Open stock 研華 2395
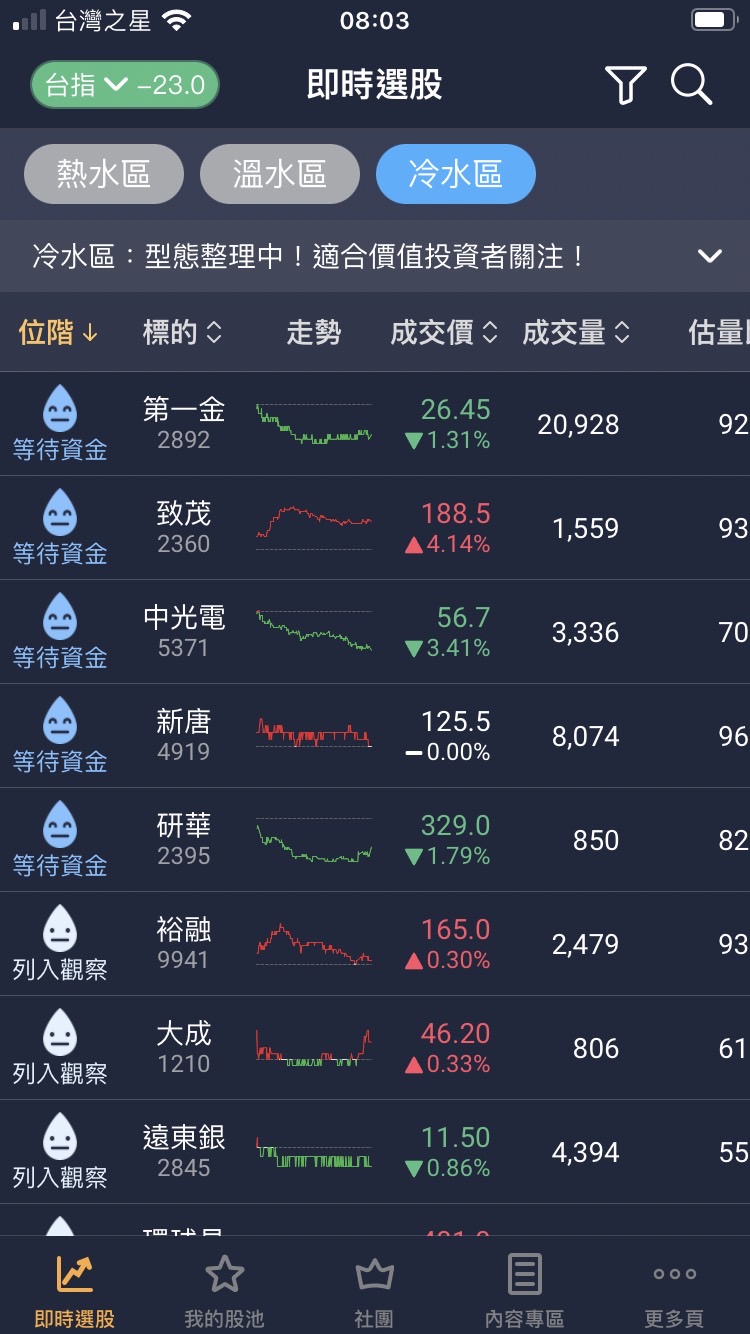The height and width of the screenshot is (1334, 750). 375,840
